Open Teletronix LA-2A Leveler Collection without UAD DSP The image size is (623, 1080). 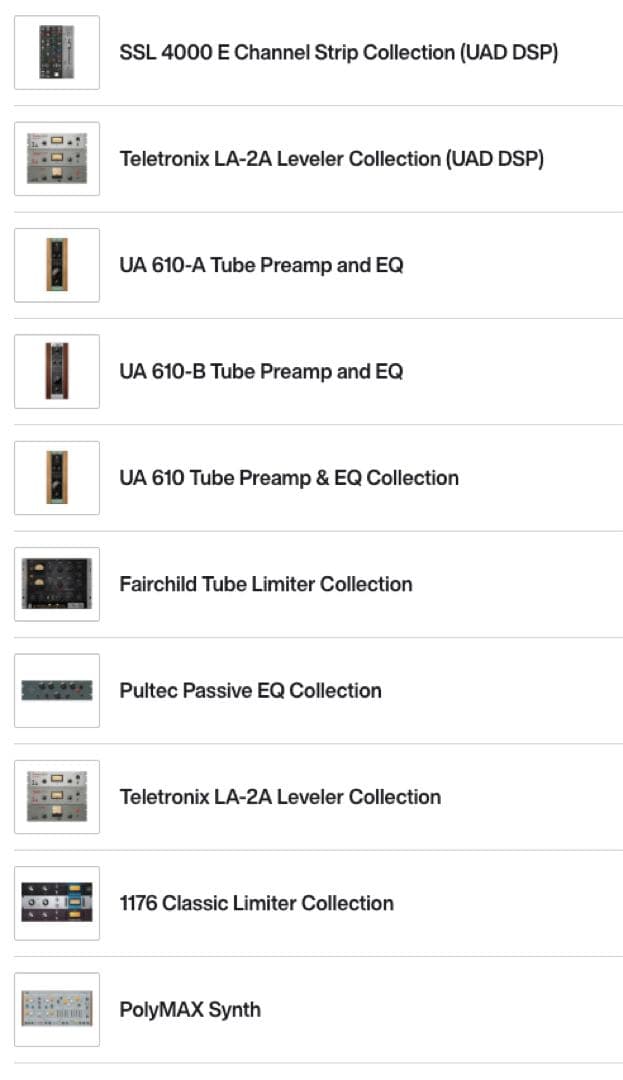pos(280,797)
